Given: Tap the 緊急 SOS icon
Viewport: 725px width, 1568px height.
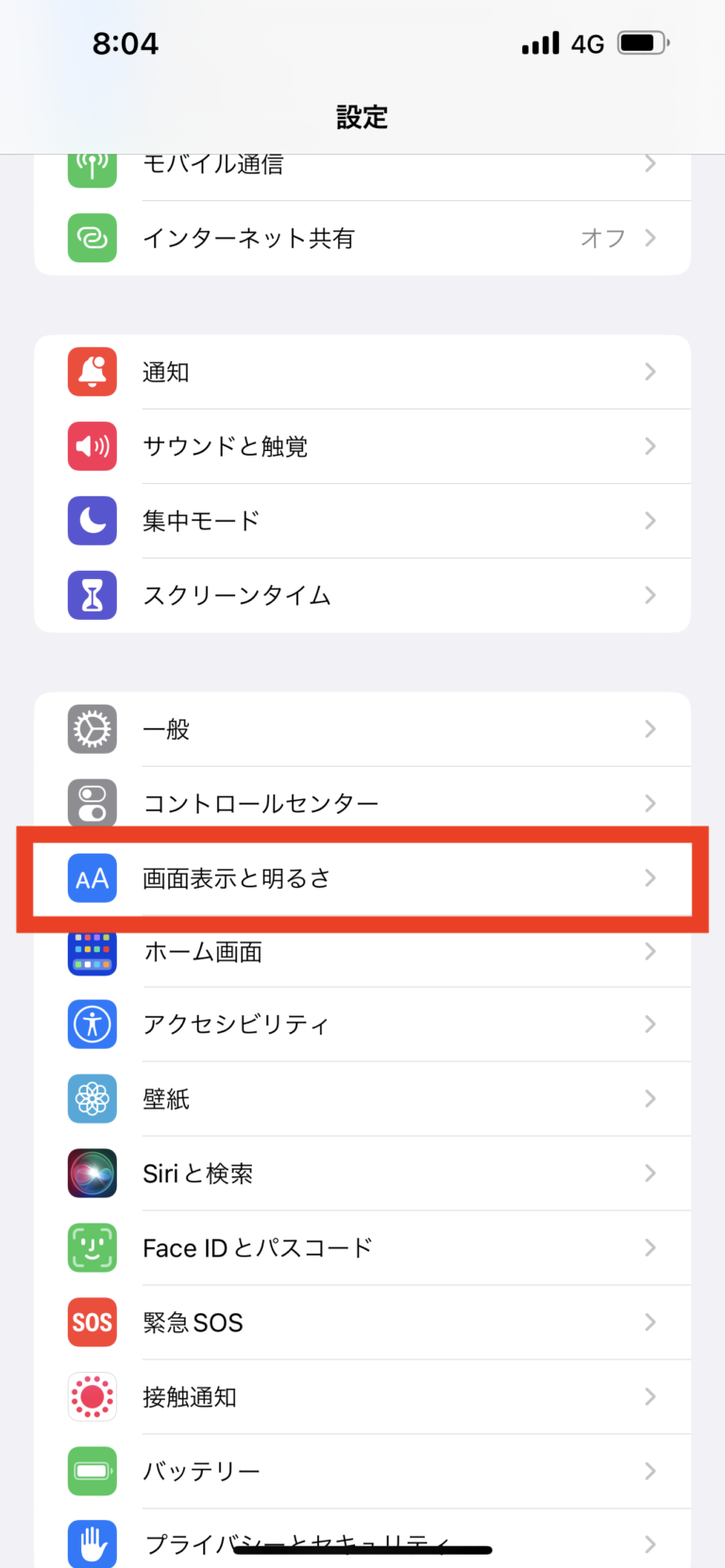Looking at the screenshot, I should coord(92,1322).
